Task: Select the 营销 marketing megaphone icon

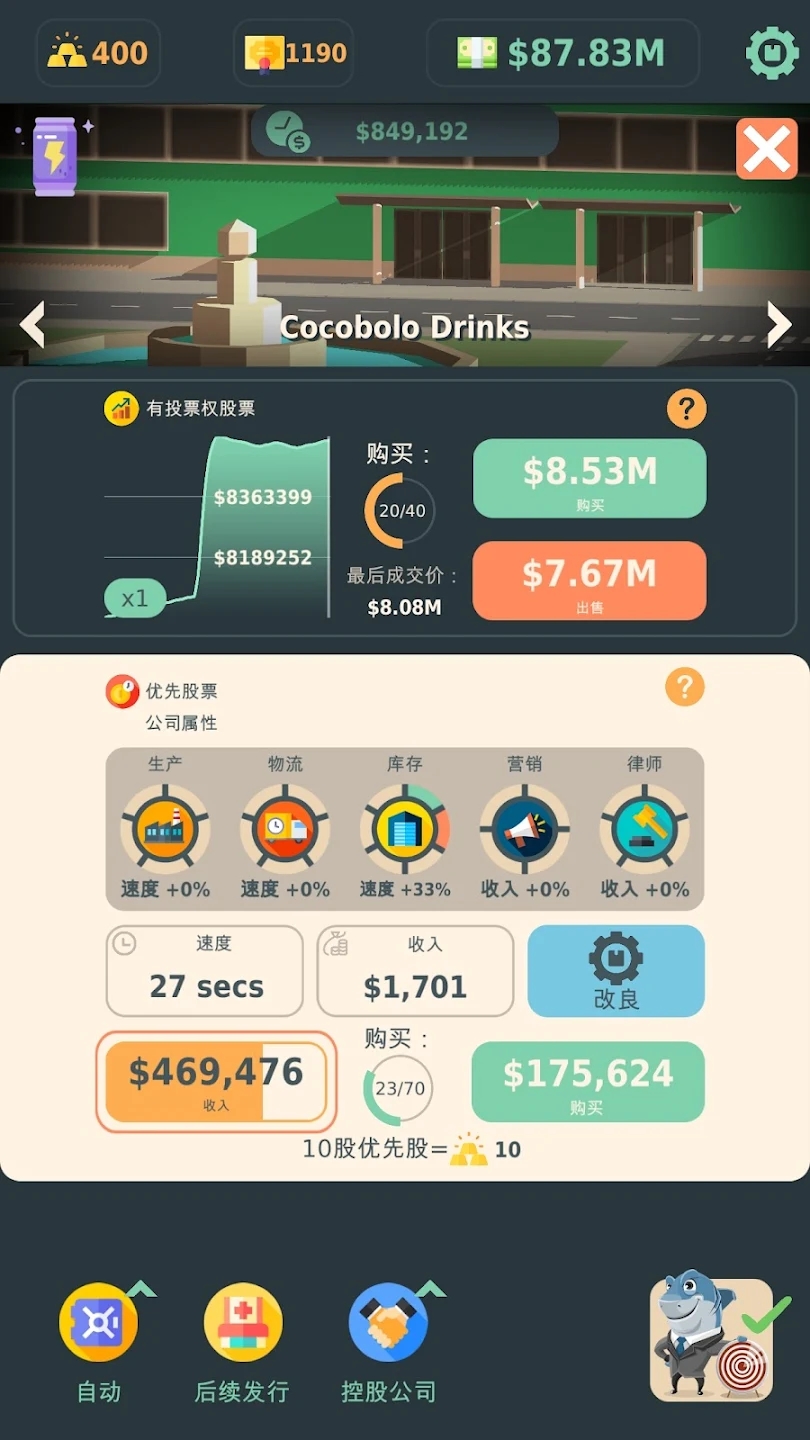Action: pyautogui.click(x=525, y=828)
